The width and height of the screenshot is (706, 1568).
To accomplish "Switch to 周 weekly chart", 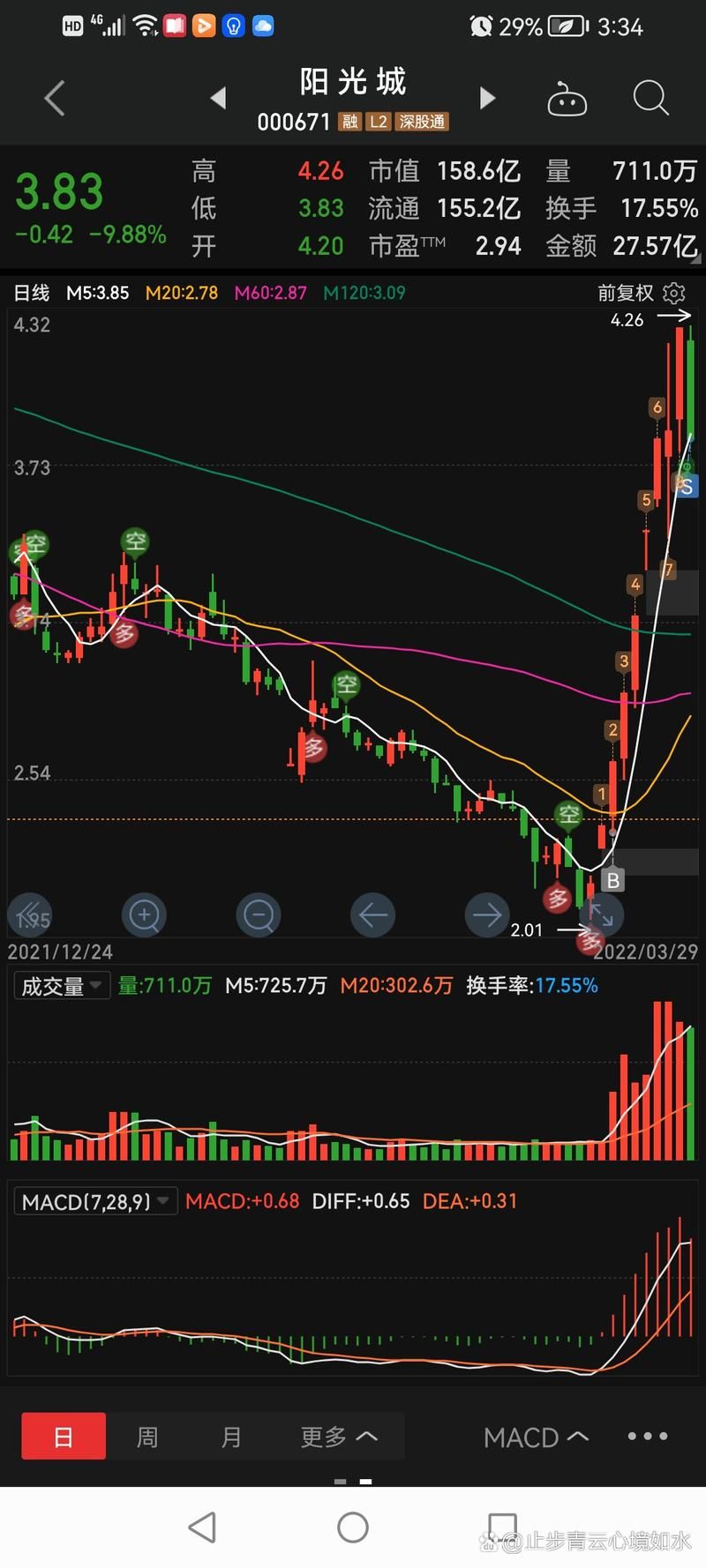I will pyautogui.click(x=147, y=1437).
